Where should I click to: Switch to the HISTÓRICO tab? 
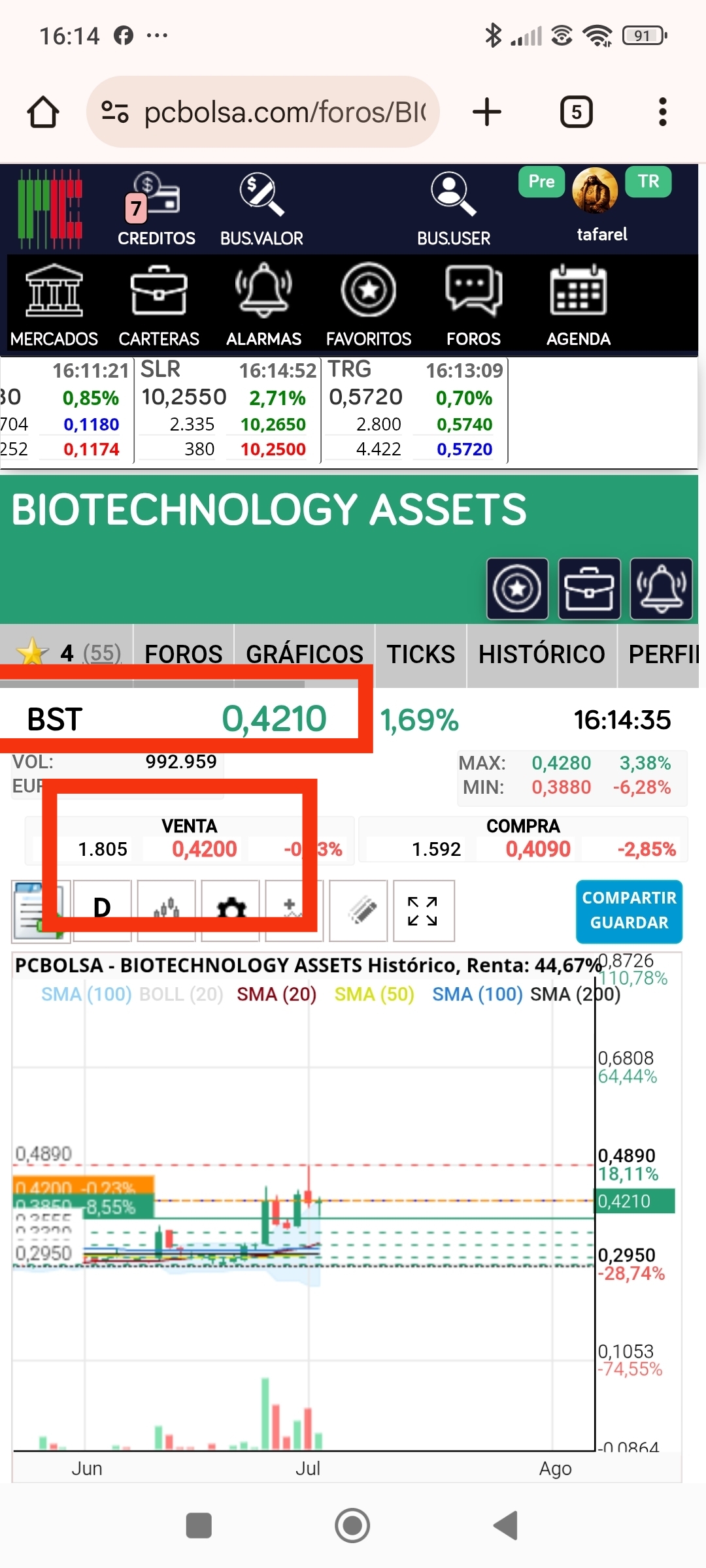[x=542, y=654]
